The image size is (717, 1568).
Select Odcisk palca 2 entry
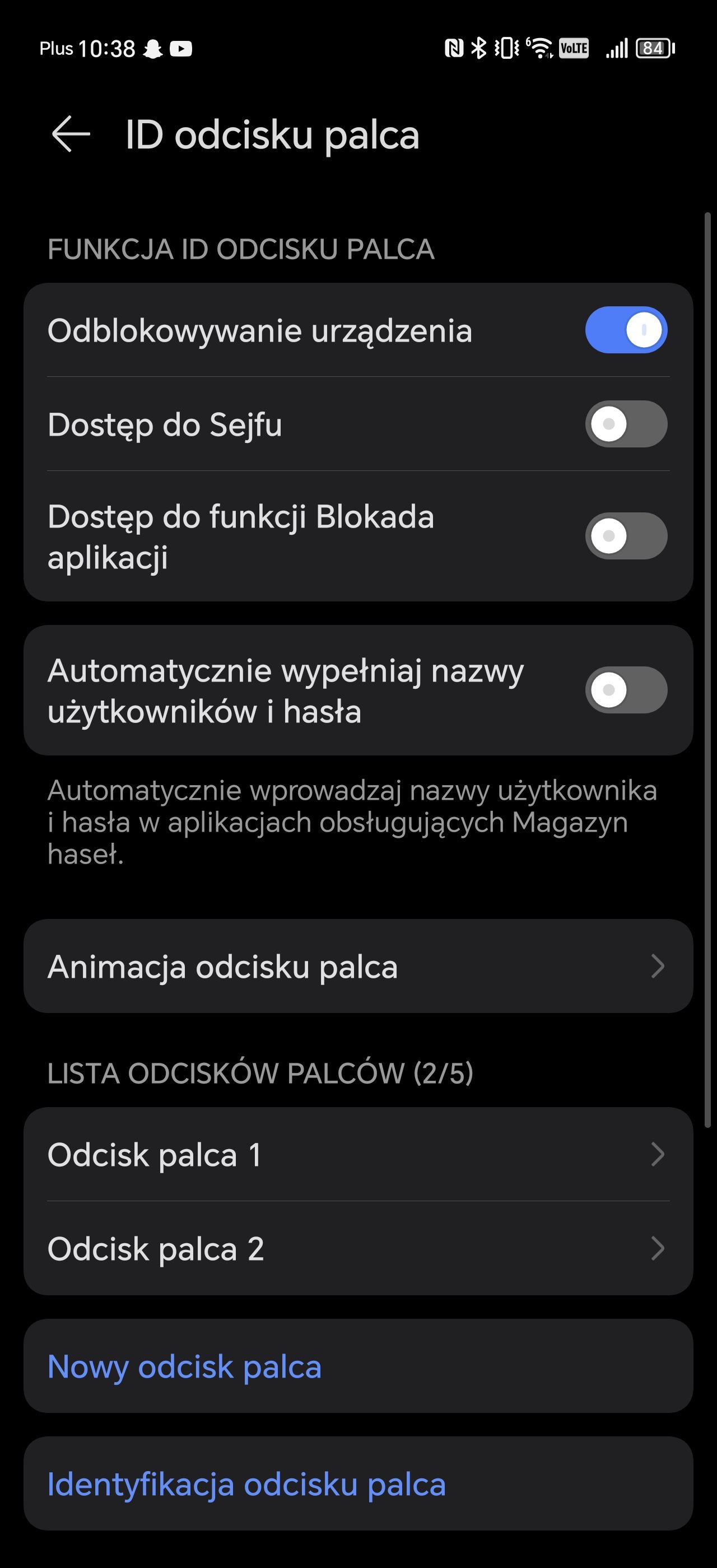tap(358, 1248)
